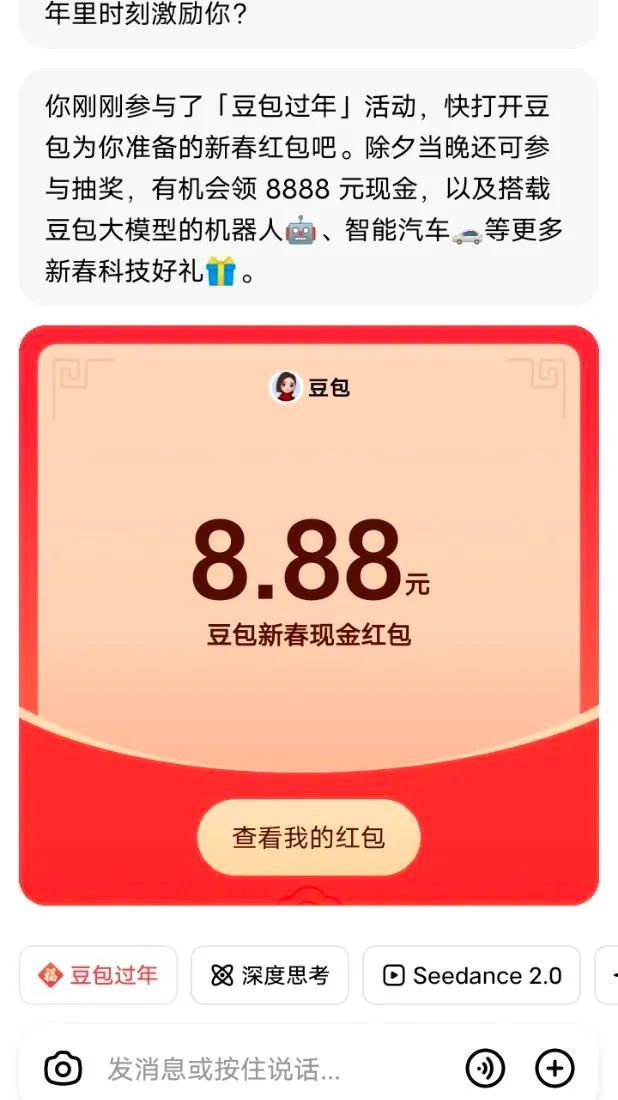Enable 深度思考 mode
The height and width of the screenshot is (1100, 618).
(x=270, y=975)
